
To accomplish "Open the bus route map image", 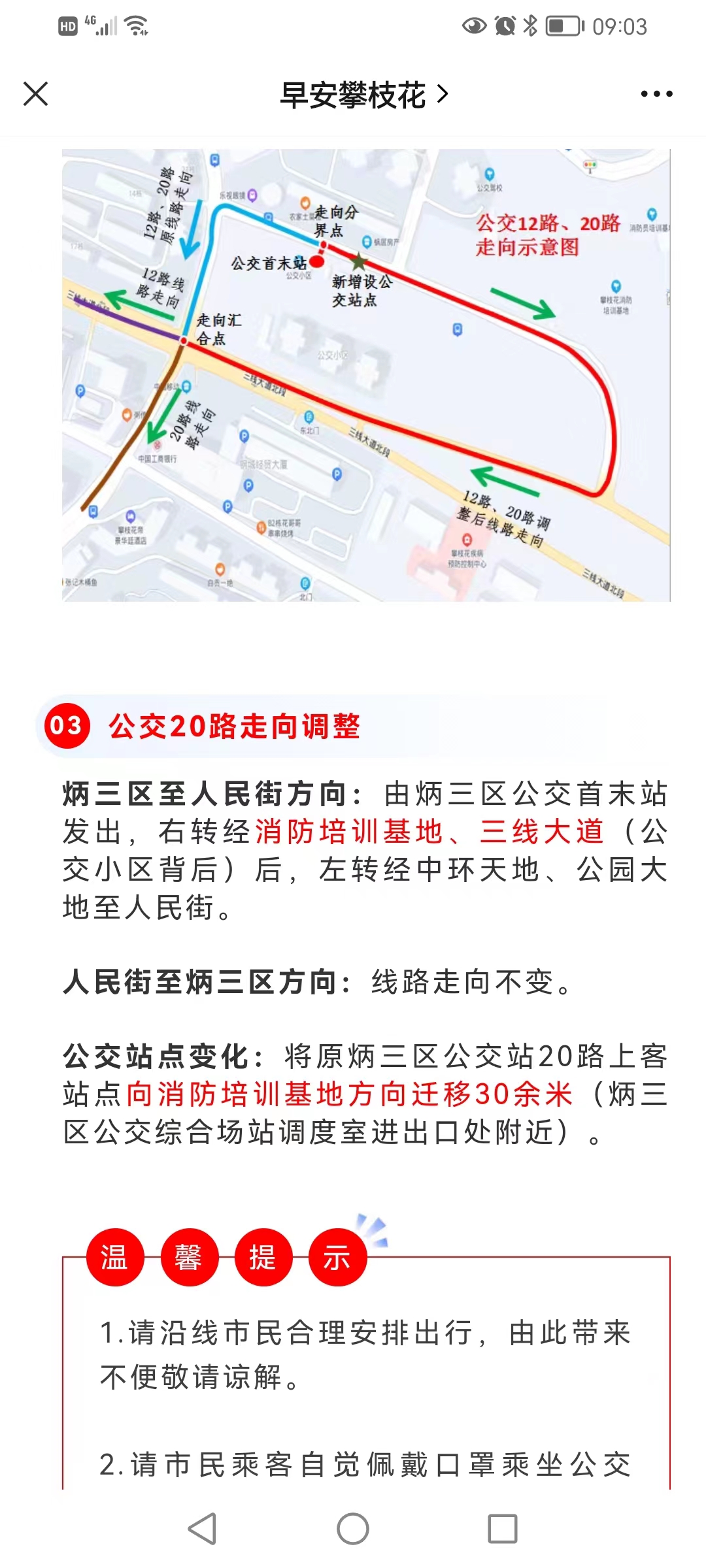I will (x=366, y=375).
